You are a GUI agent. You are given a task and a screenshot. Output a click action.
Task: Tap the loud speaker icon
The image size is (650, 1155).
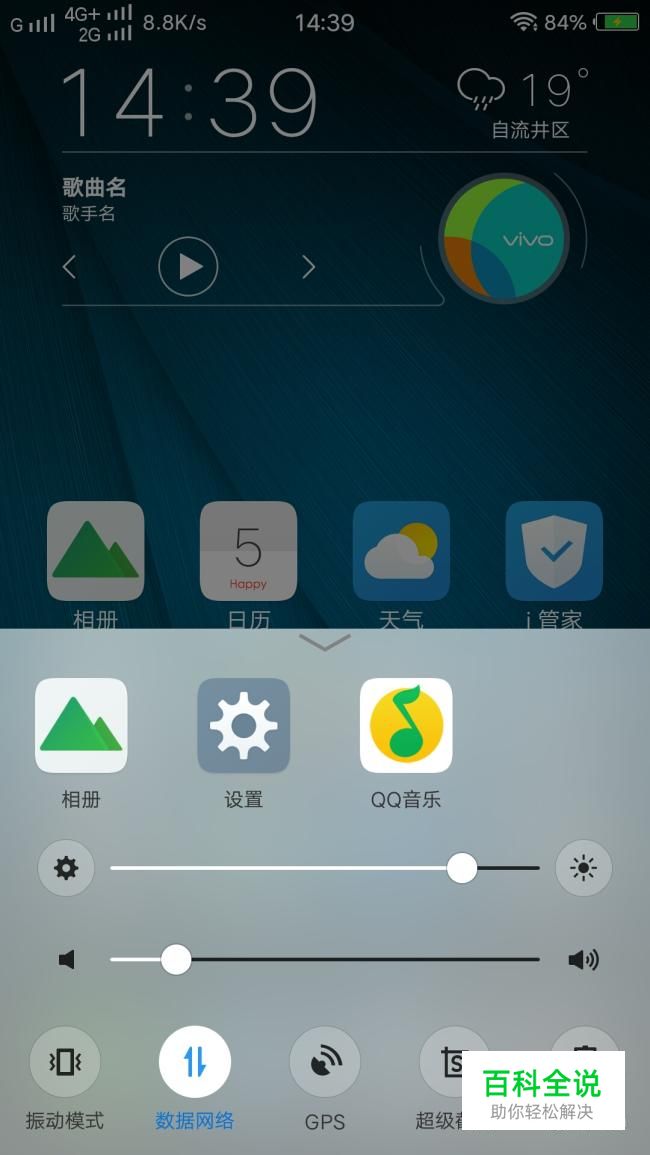[583, 960]
